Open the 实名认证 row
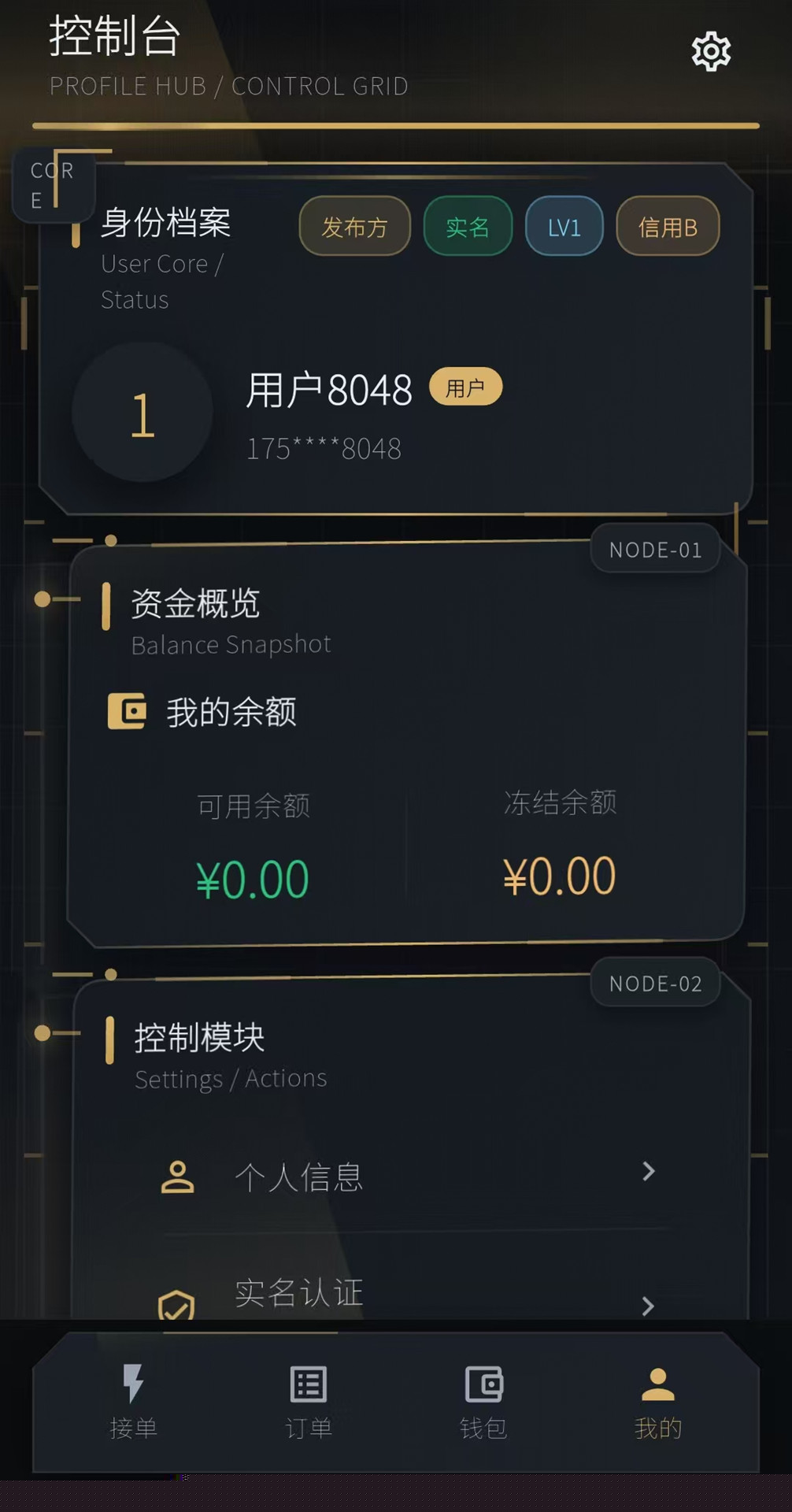Viewport: 792px width, 1512px height. pyautogui.click(x=409, y=1295)
